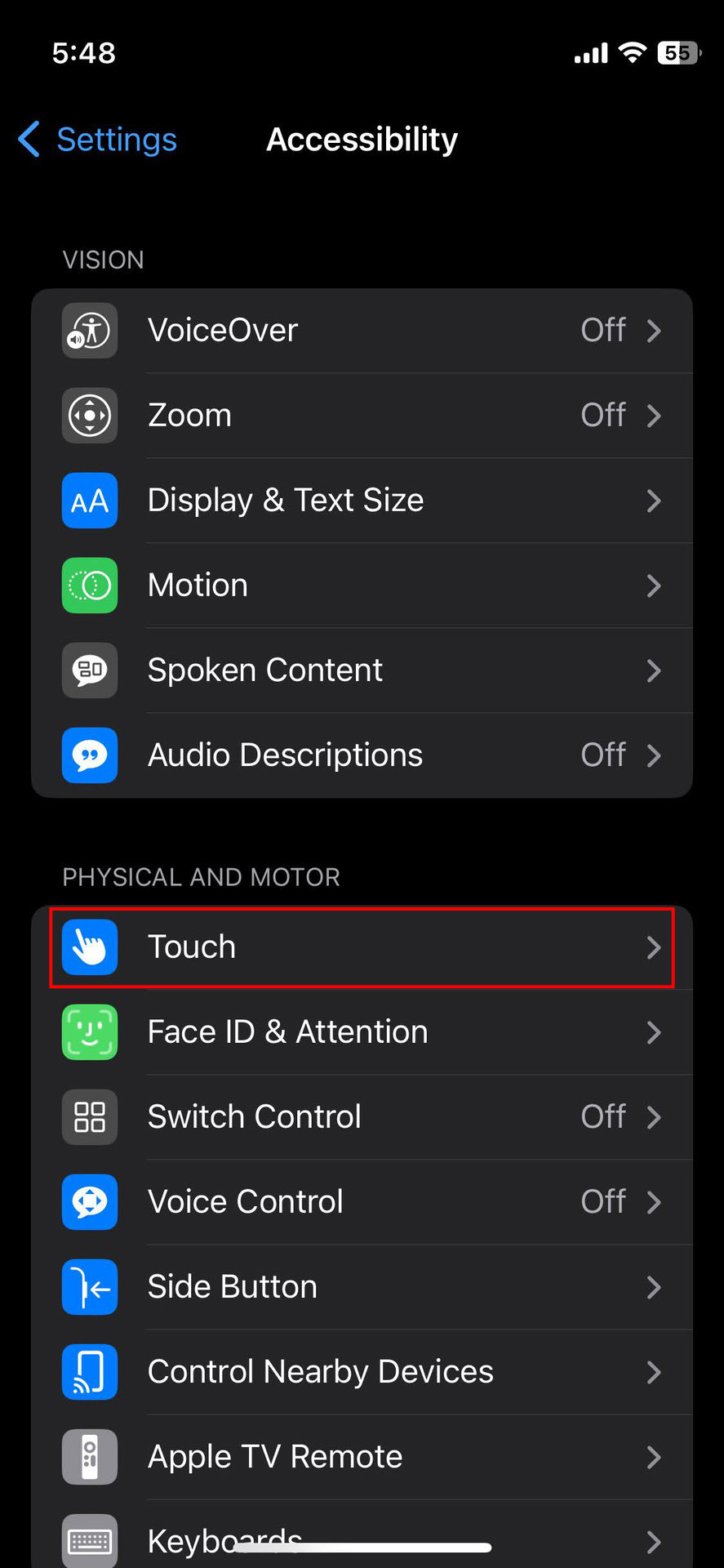Go back to Settings
724x1568 pixels.
pos(98,140)
